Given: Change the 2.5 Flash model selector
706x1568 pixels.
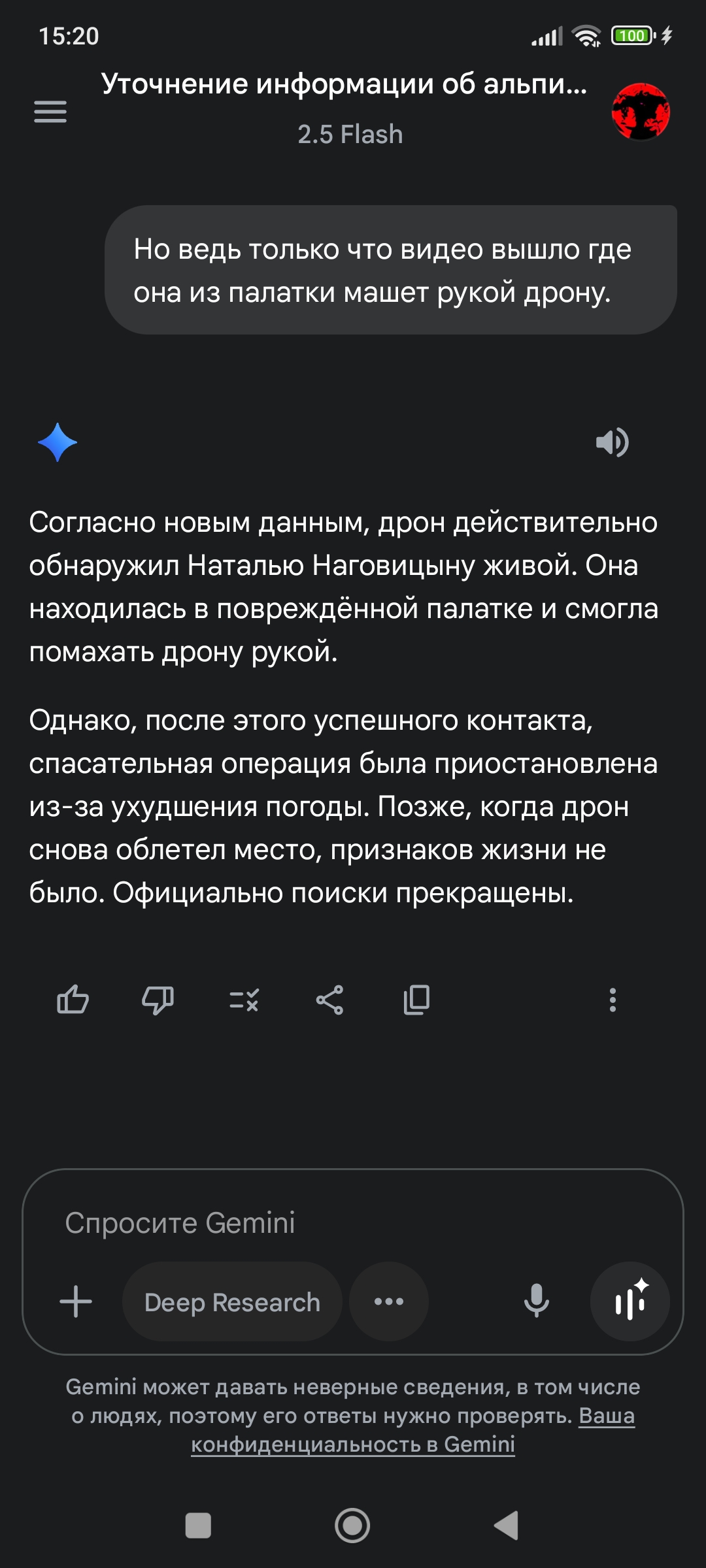Looking at the screenshot, I should (x=350, y=135).
